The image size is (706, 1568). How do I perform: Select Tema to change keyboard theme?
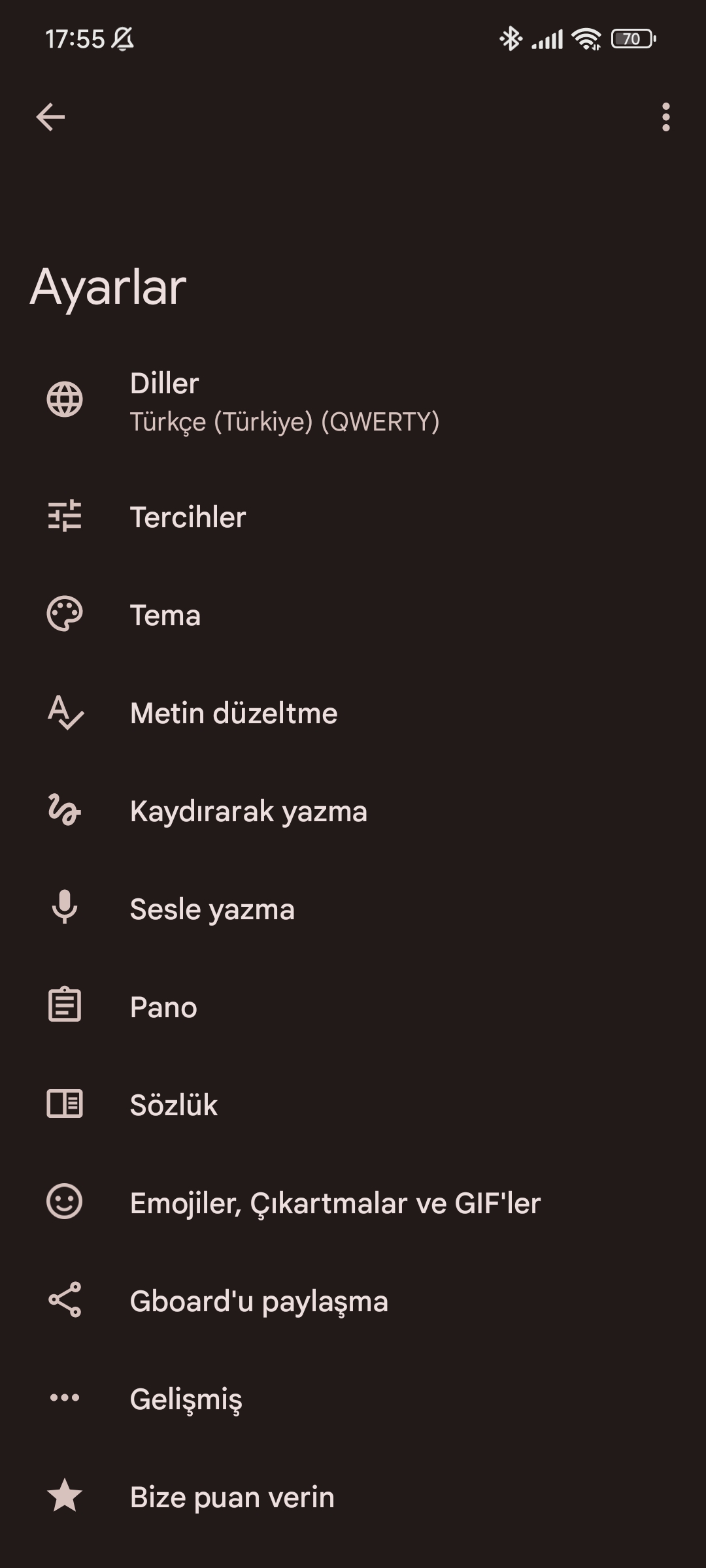pyautogui.click(x=353, y=615)
